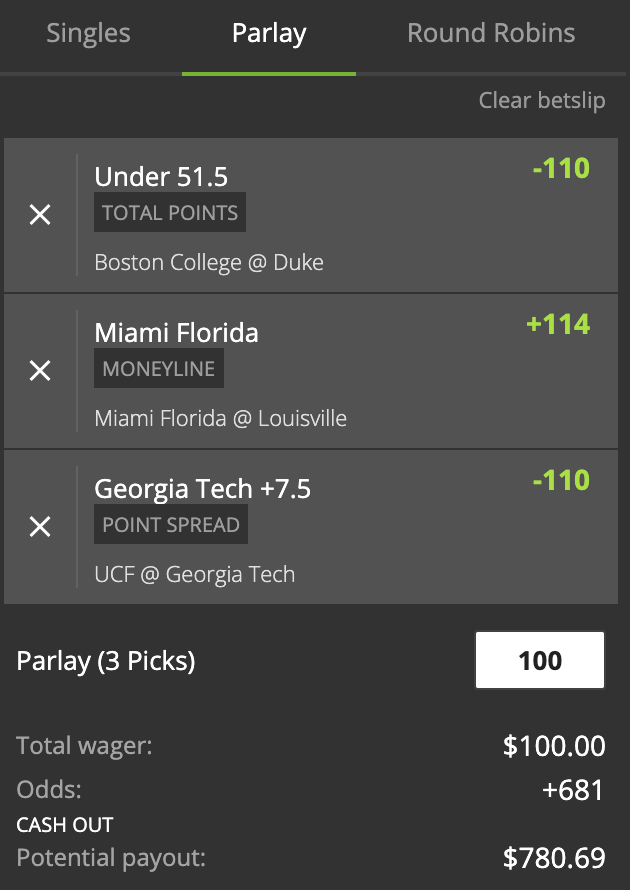The height and width of the screenshot is (890, 630).
Task: Remove the Georgia Tech +7.5 spread pick
Action: click(x=40, y=527)
